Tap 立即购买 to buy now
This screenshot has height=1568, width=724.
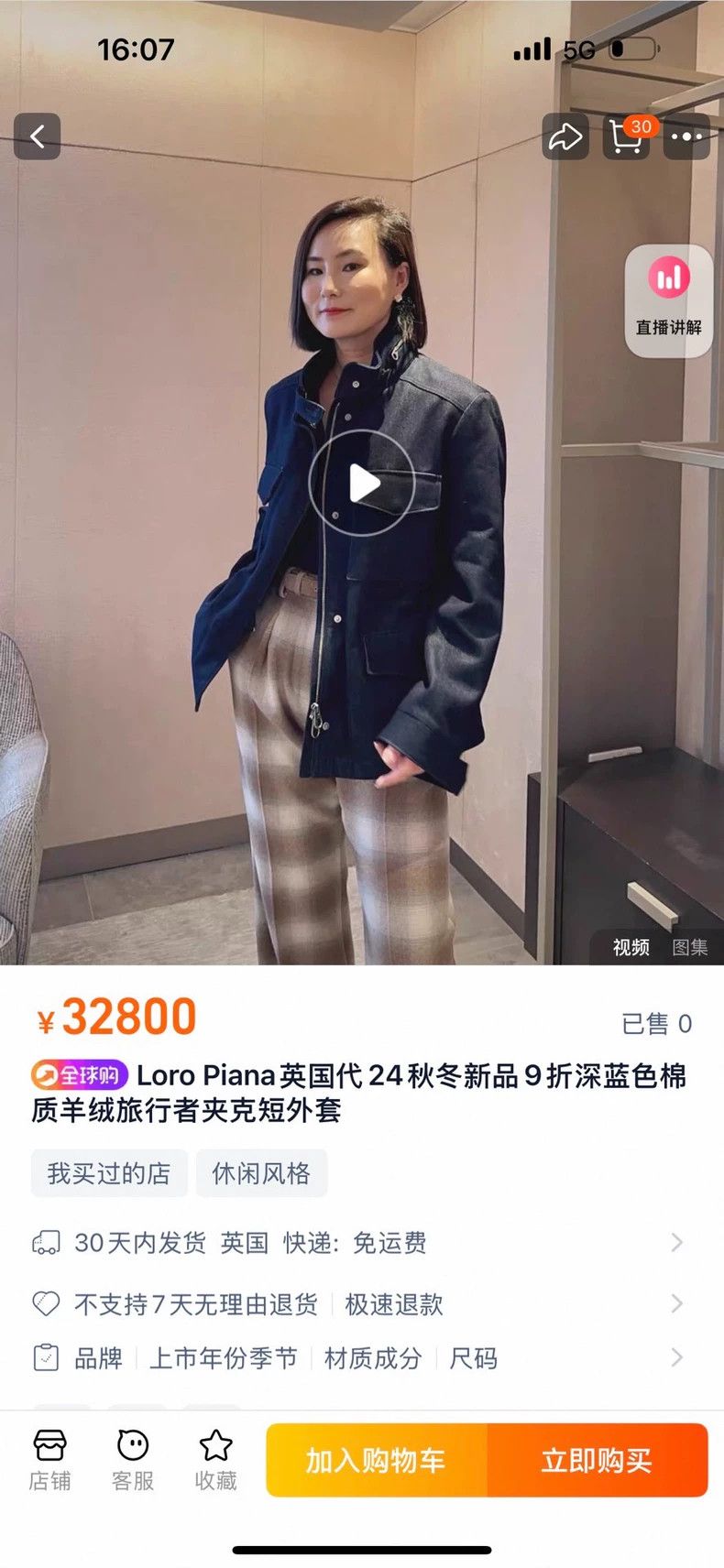(598, 1460)
